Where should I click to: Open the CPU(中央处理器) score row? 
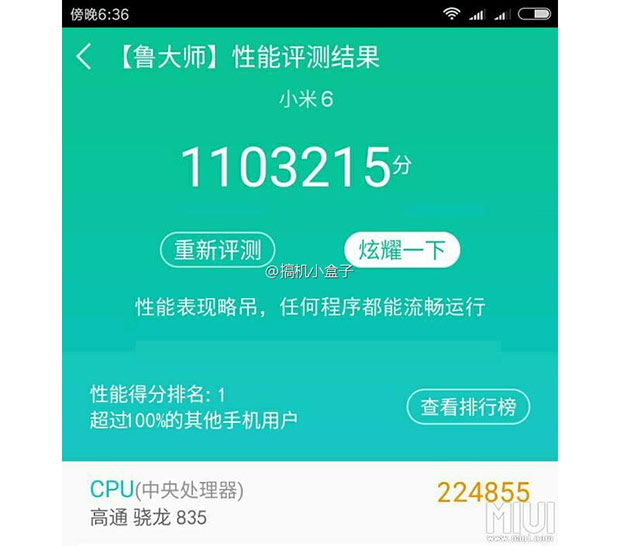point(310,503)
